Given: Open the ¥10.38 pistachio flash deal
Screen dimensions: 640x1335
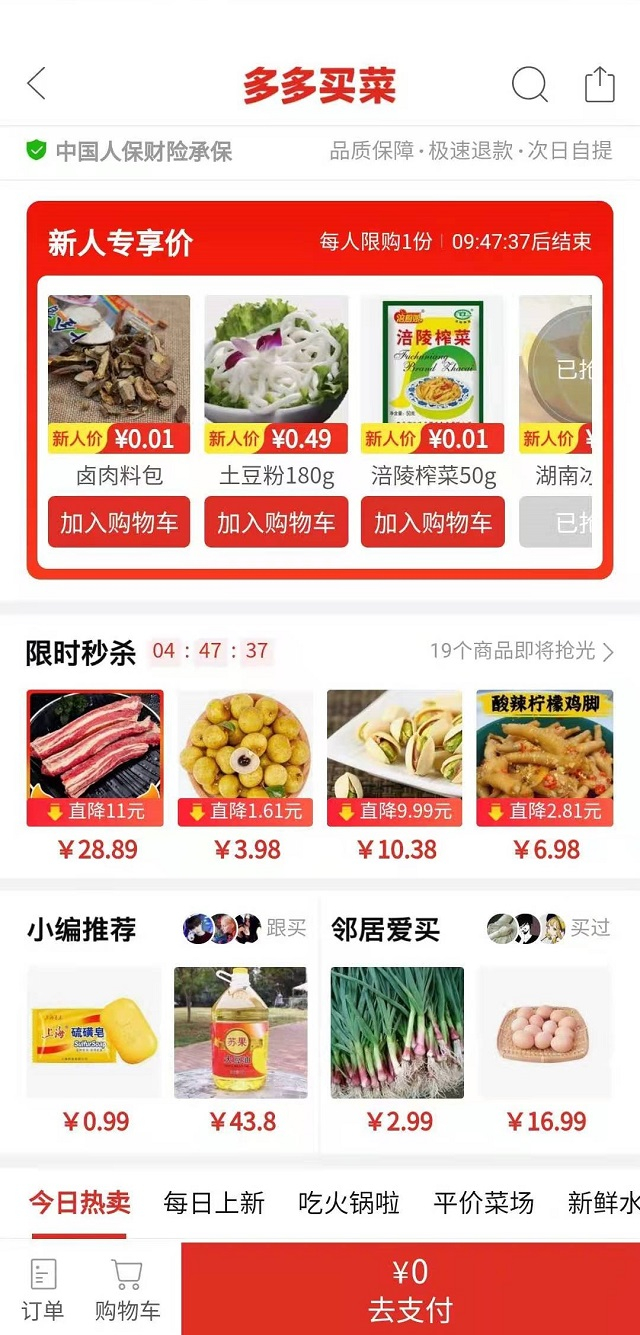Looking at the screenshot, I should [x=395, y=776].
